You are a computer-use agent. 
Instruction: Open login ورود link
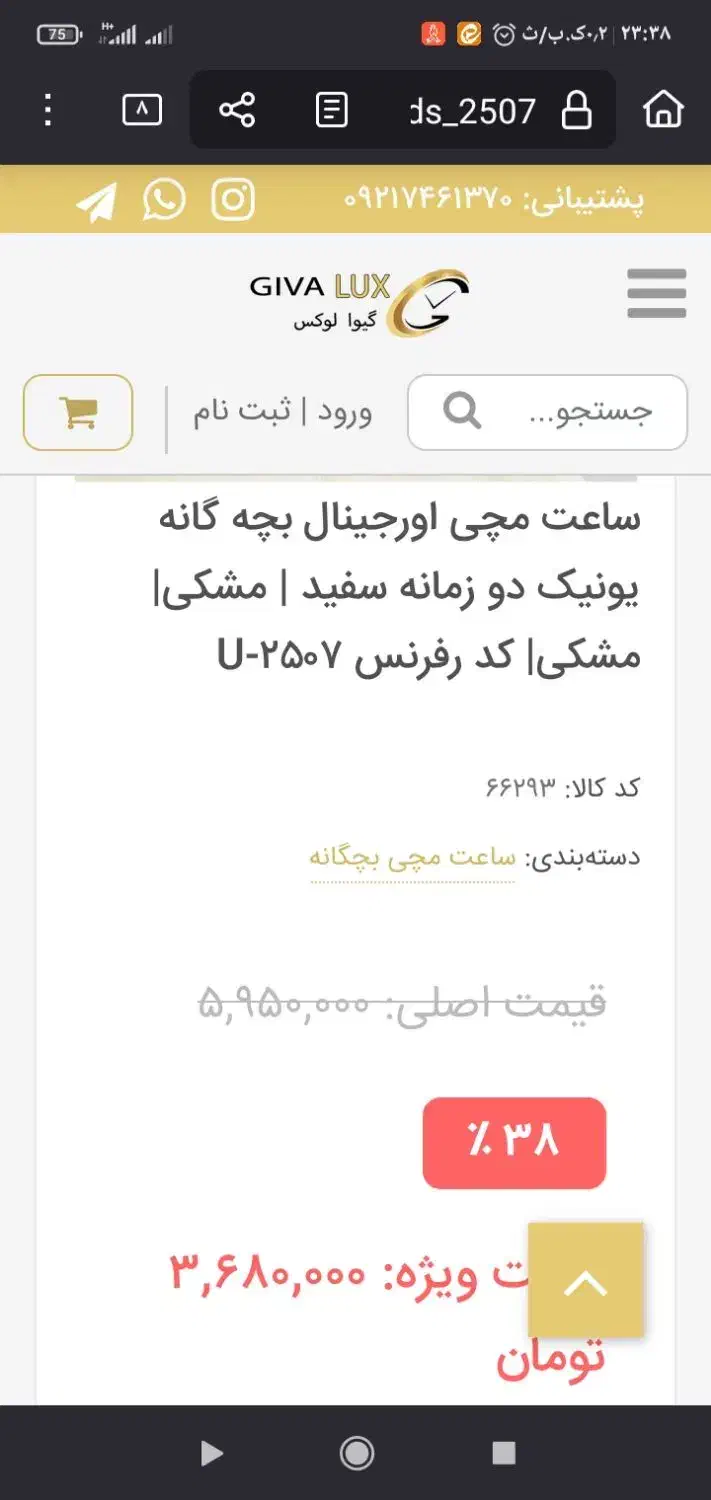pyautogui.click(x=345, y=412)
